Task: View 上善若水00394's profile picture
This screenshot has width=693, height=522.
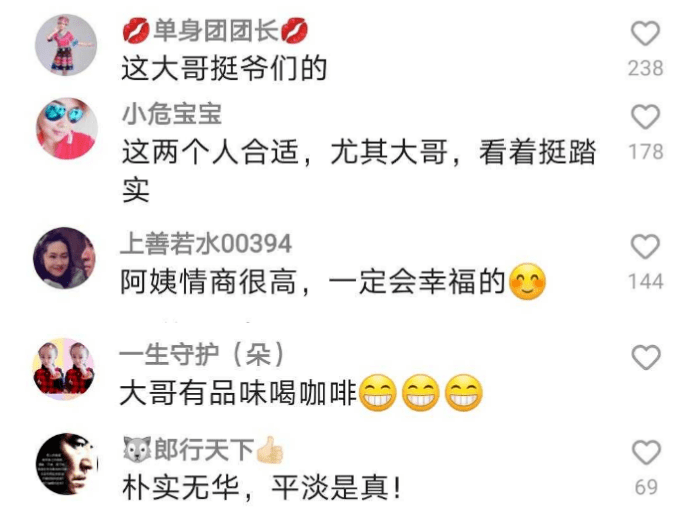Action: coord(66,259)
